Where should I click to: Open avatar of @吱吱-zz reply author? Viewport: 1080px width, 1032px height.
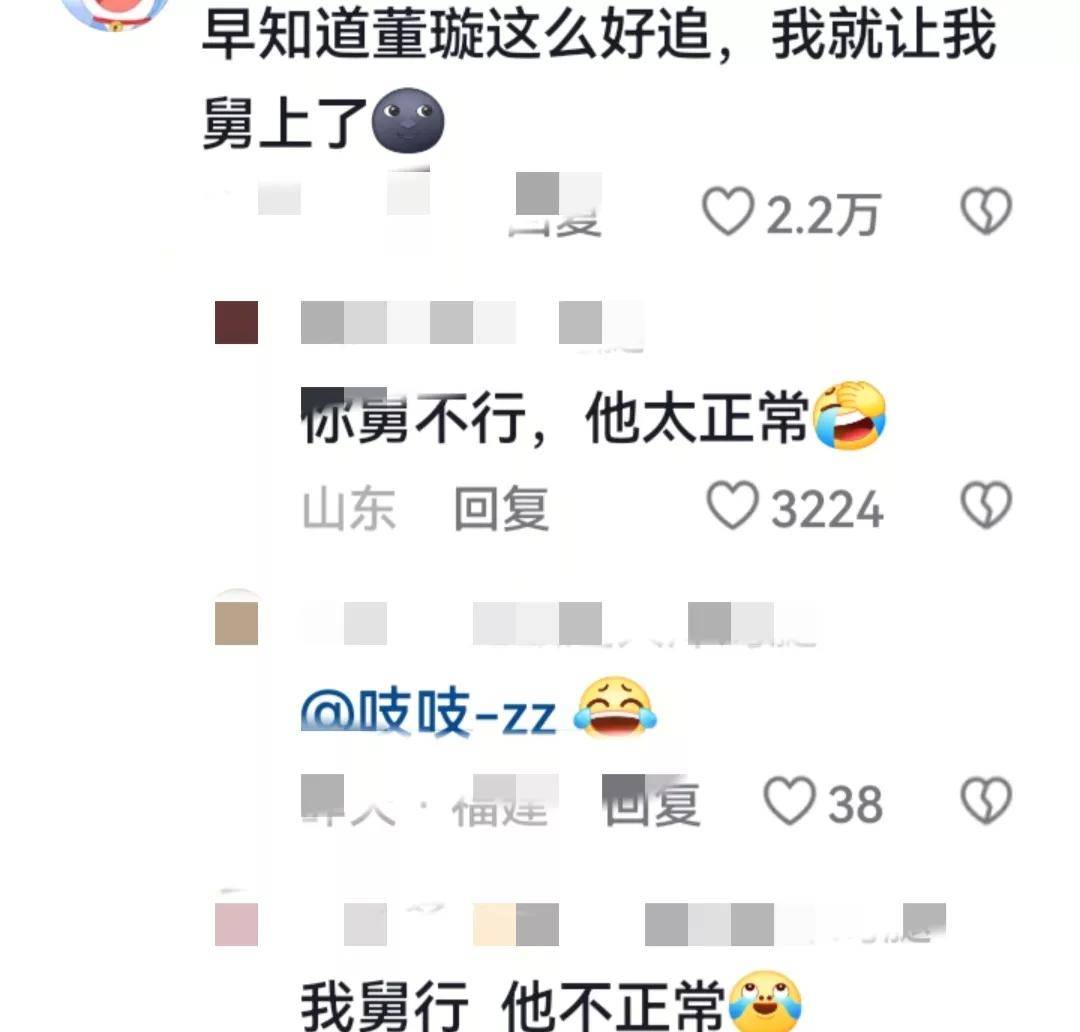pos(237,622)
